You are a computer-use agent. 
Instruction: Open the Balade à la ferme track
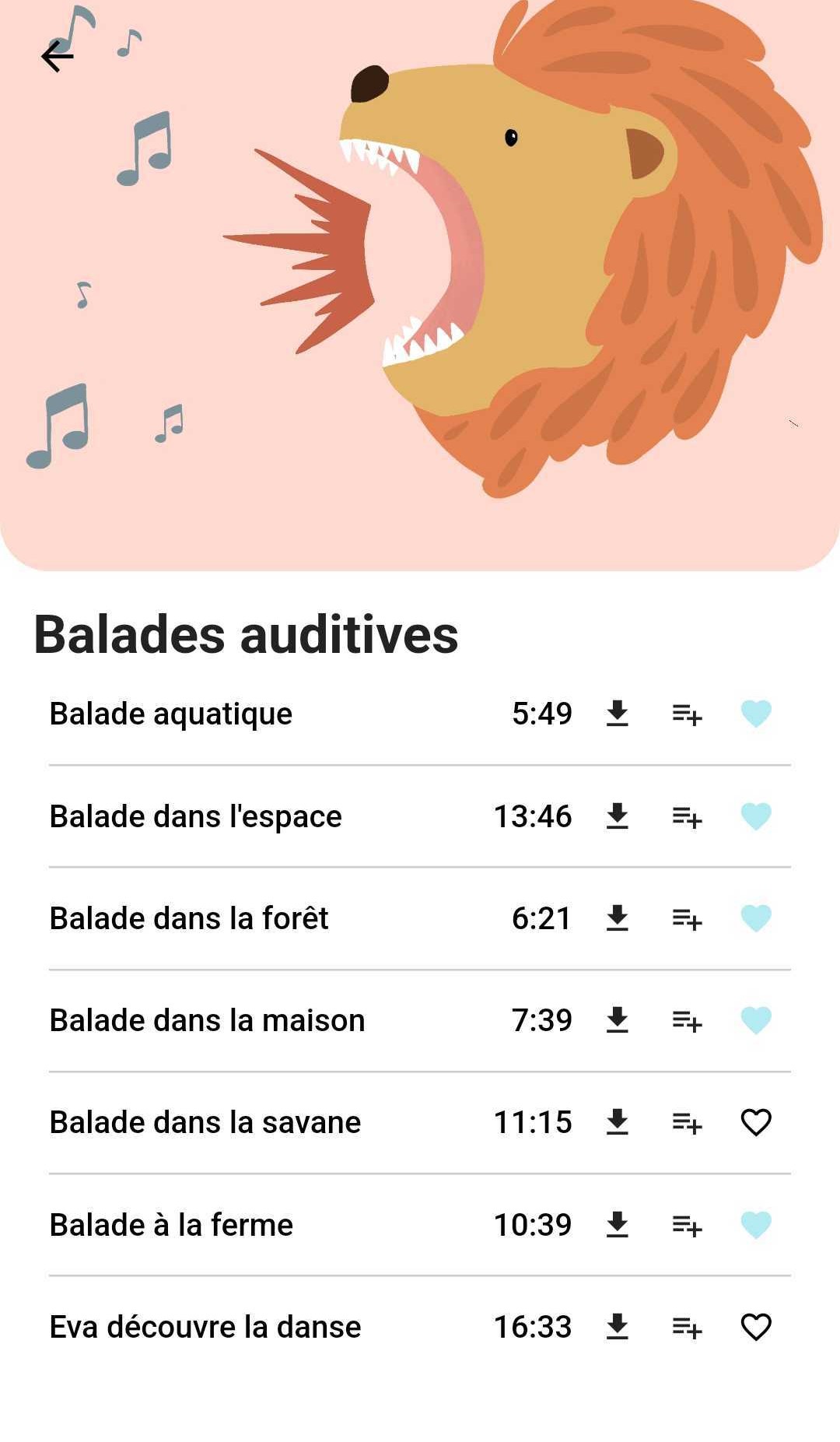[x=171, y=1225]
